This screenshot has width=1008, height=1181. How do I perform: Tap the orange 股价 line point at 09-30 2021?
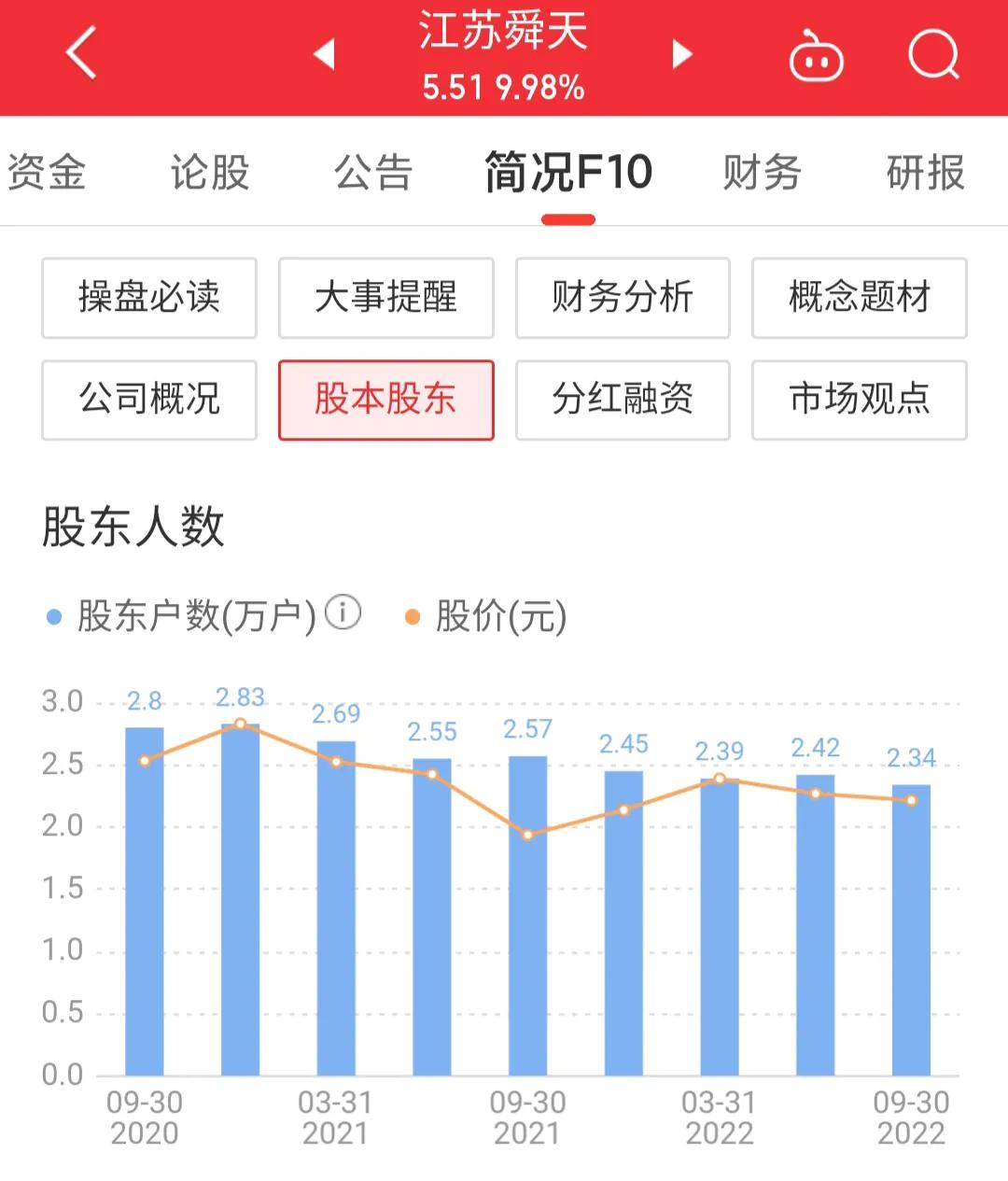tap(528, 834)
